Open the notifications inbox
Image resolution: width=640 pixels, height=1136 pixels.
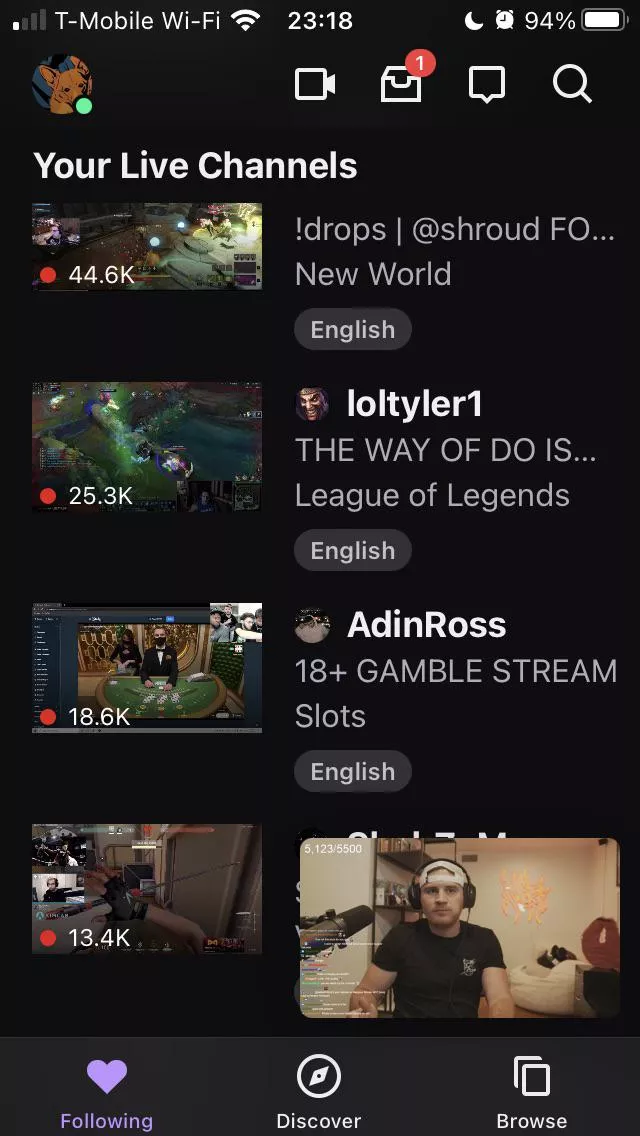tap(401, 85)
